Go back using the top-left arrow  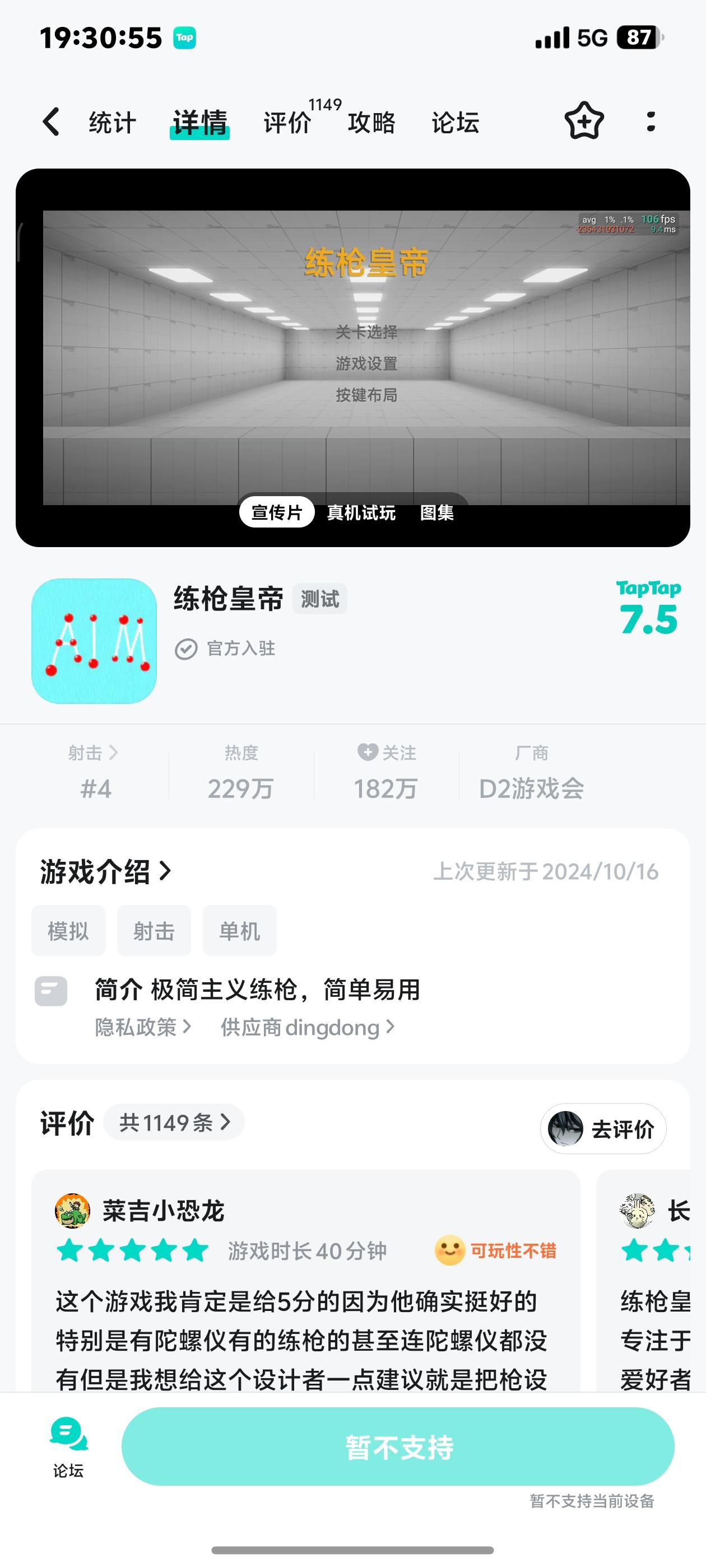[51, 122]
